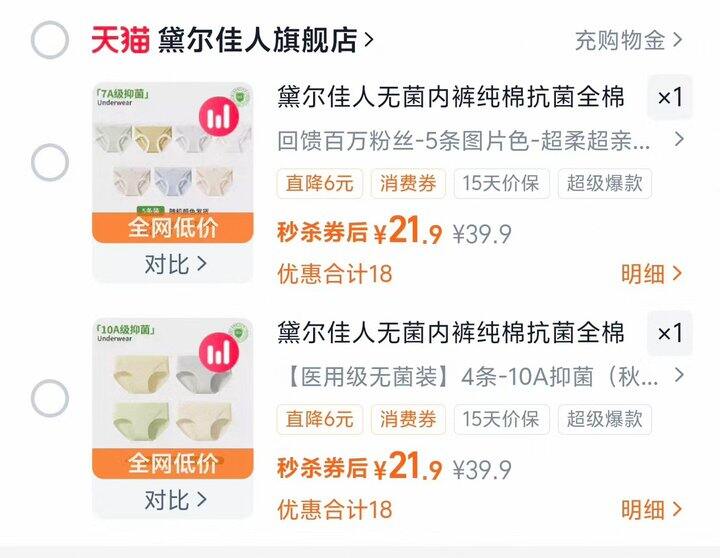Open 充购物金 shopping credit link
This screenshot has height=558, width=720.
628,40
